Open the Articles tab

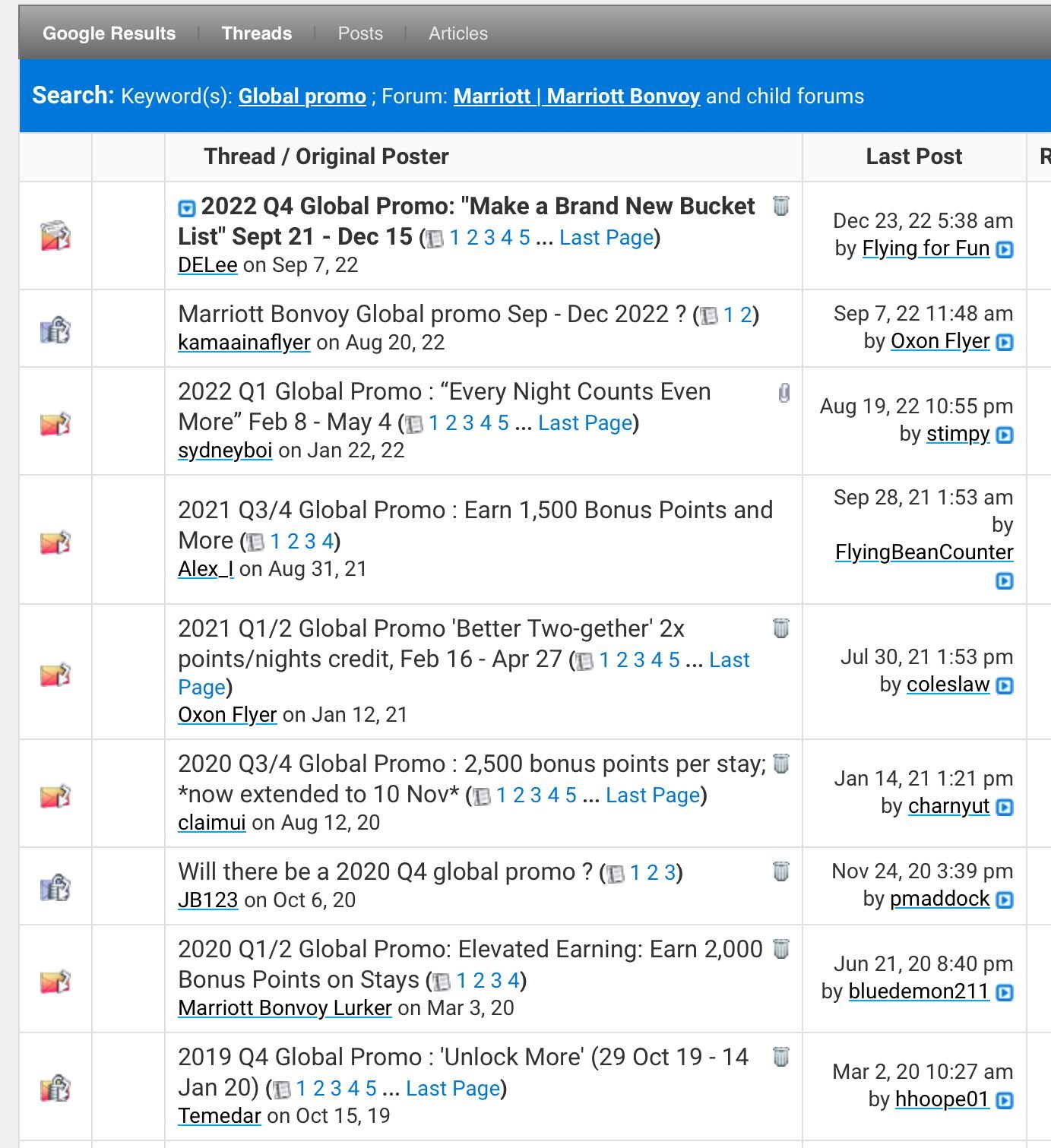pyautogui.click(x=457, y=33)
